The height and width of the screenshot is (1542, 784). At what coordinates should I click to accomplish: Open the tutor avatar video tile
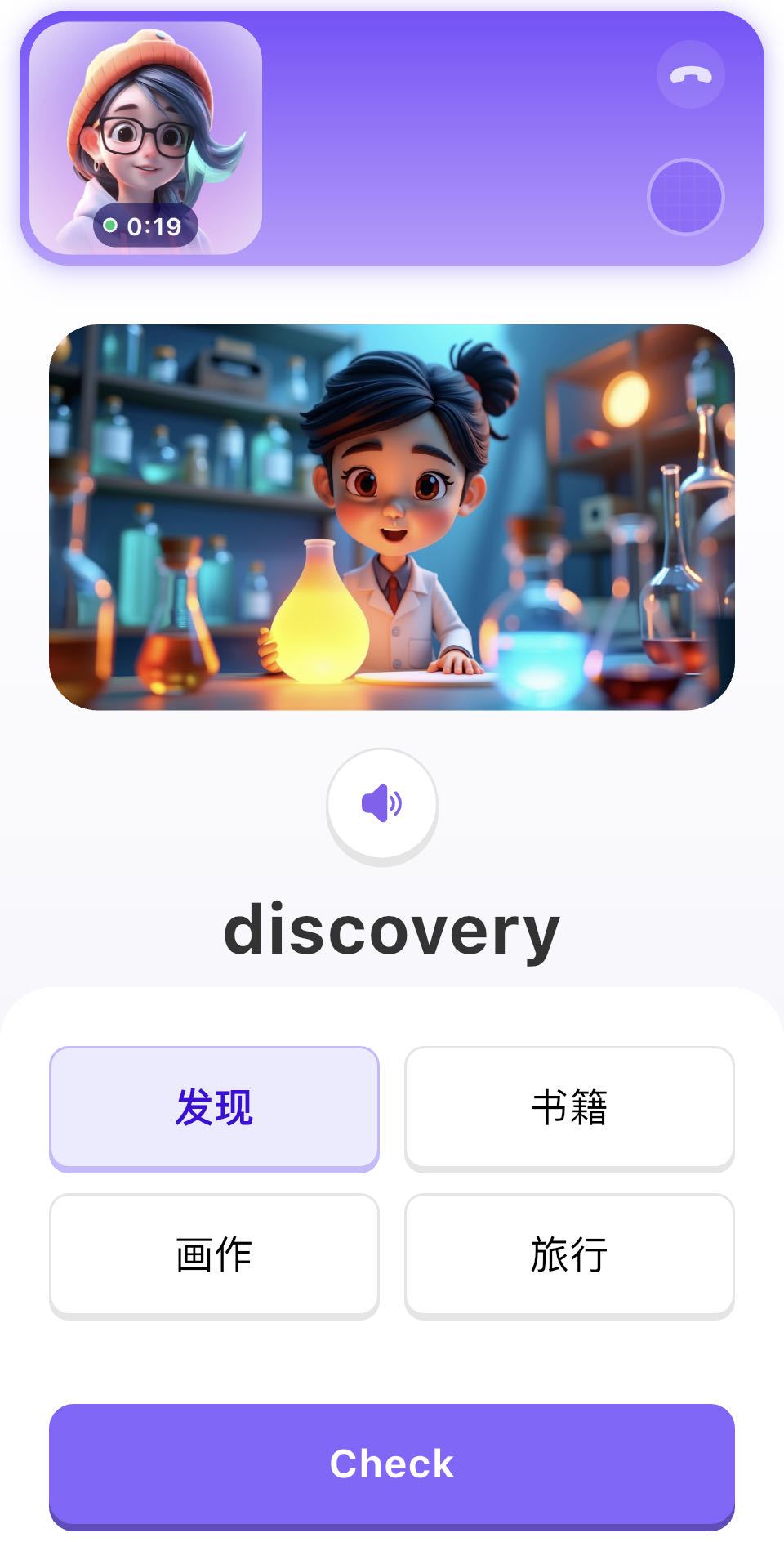click(146, 137)
